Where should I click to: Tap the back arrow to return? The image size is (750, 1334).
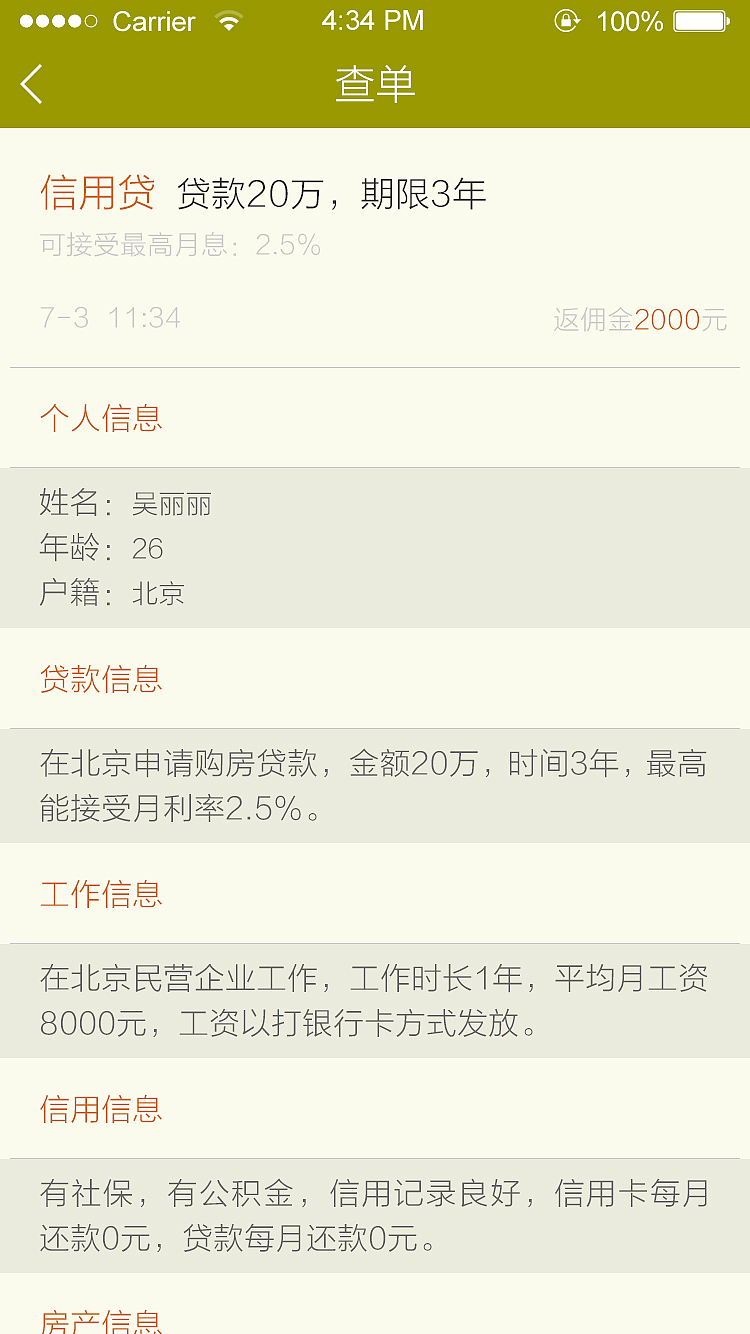pos(30,85)
